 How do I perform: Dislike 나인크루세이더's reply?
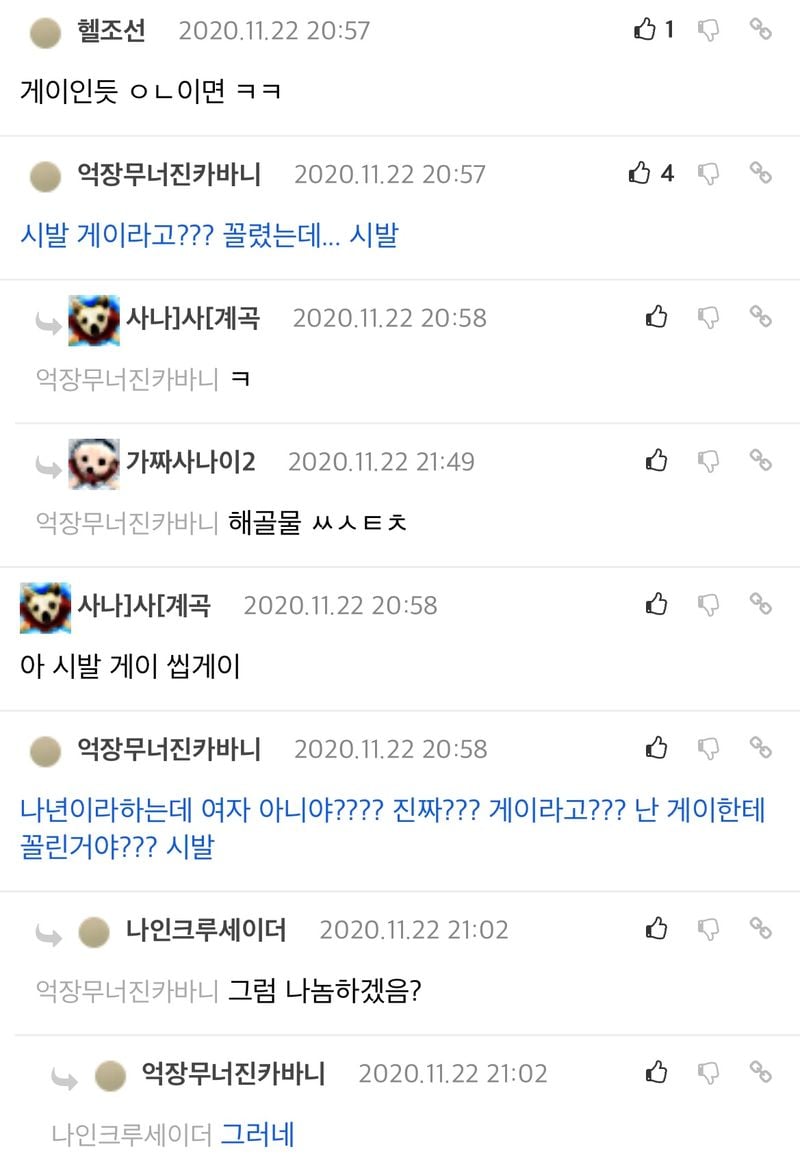[x=708, y=929]
